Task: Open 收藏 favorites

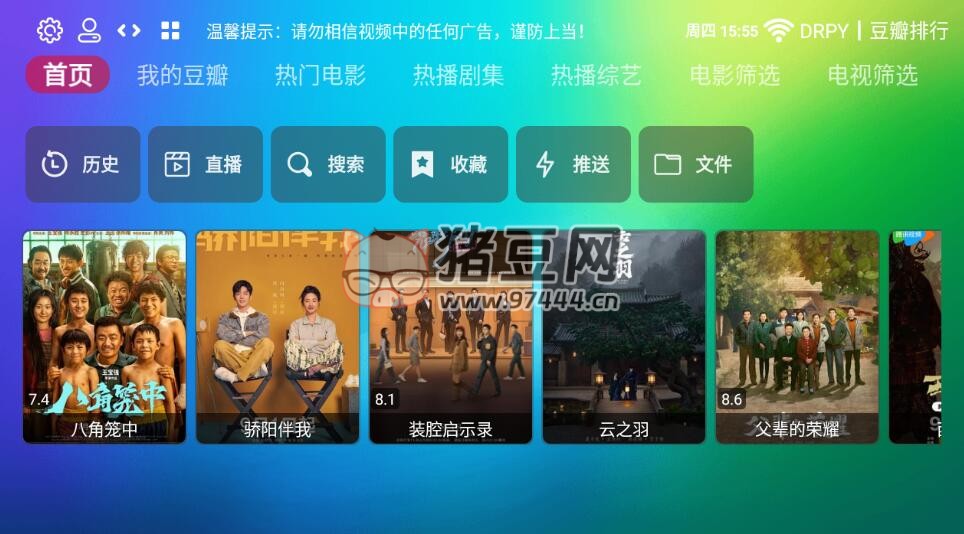Action: [450, 164]
